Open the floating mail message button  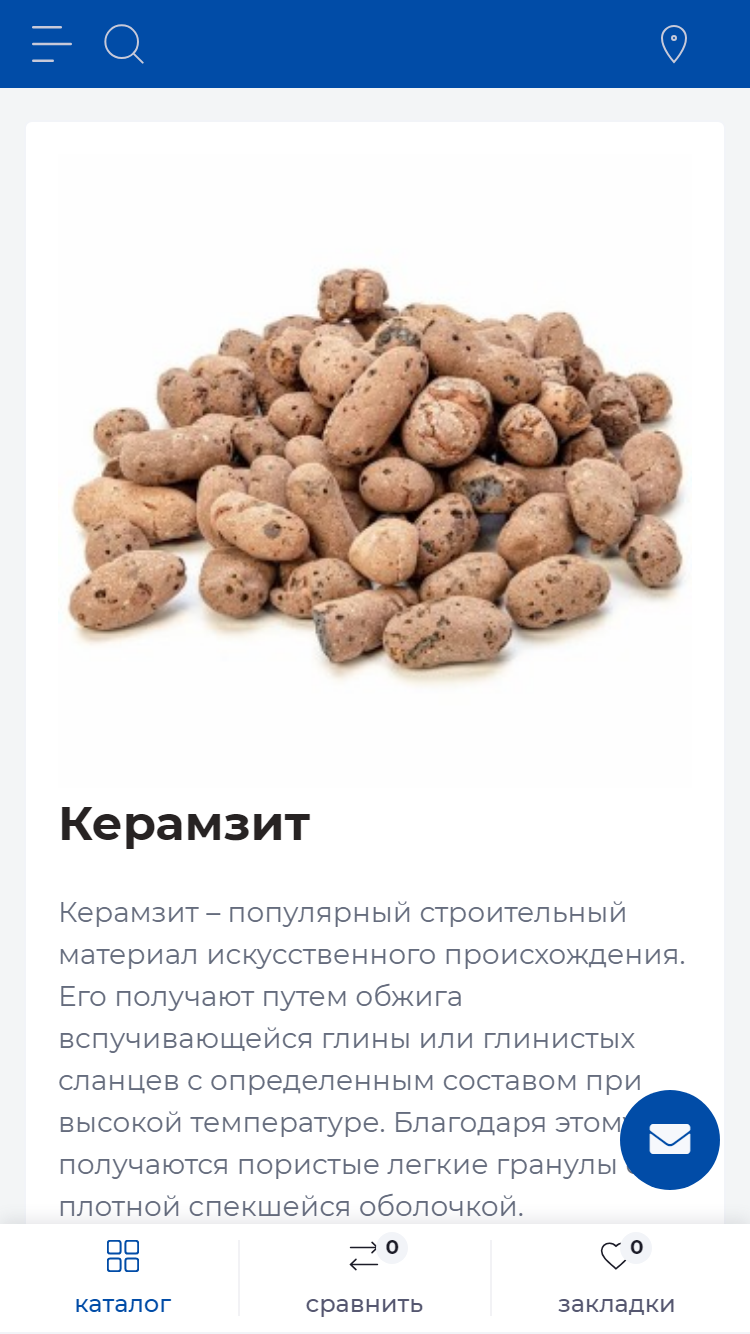(670, 1139)
